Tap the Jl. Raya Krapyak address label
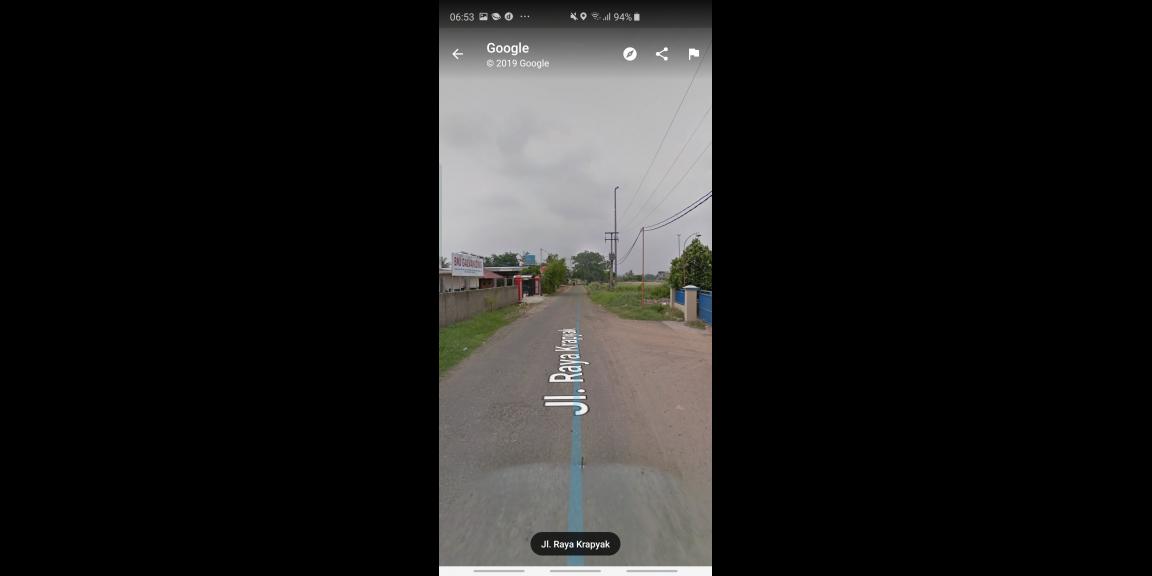This screenshot has height=576, width=1152. coord(575,544)
